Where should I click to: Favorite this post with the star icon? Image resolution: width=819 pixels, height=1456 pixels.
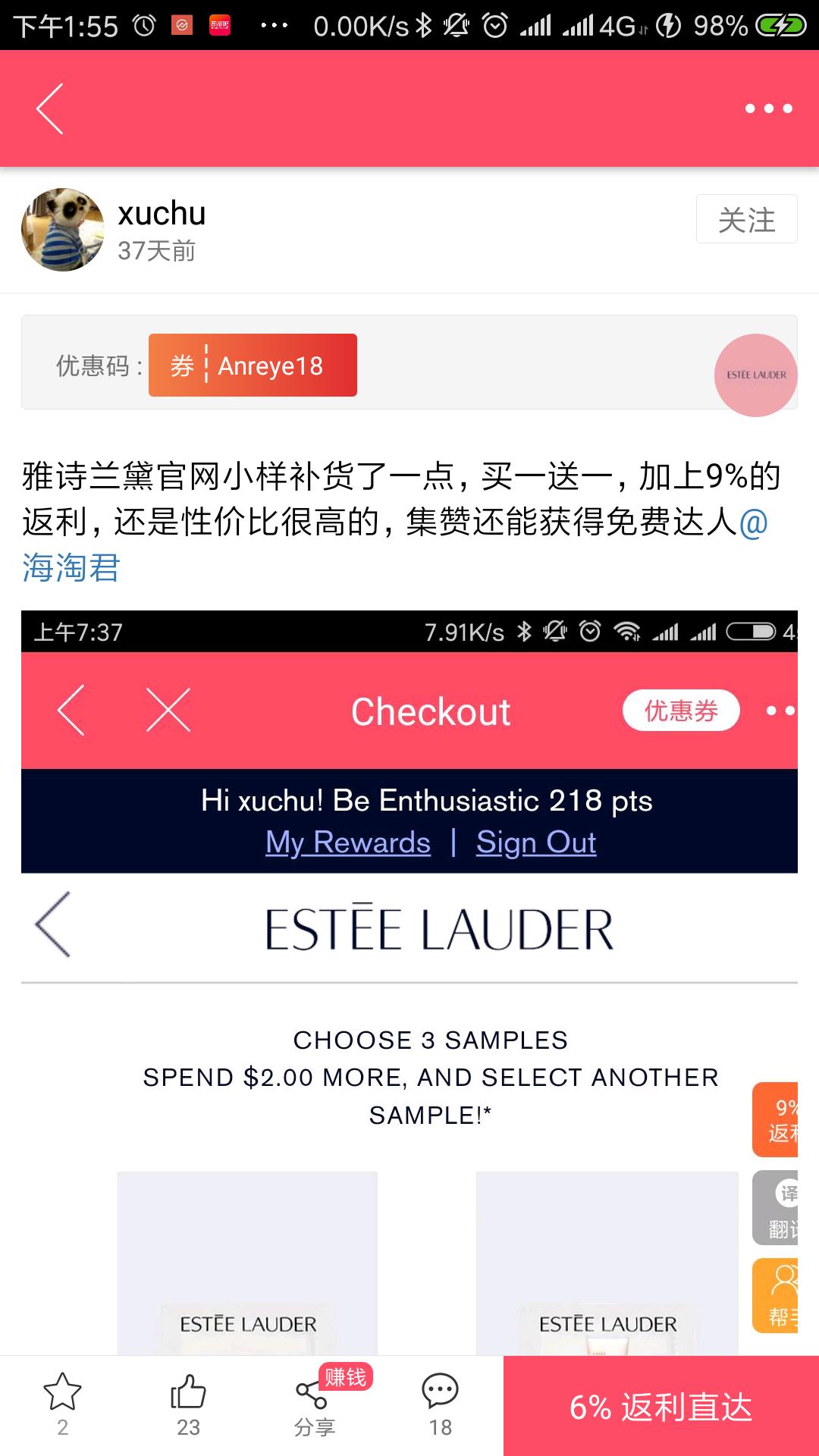pos(62,1404)
